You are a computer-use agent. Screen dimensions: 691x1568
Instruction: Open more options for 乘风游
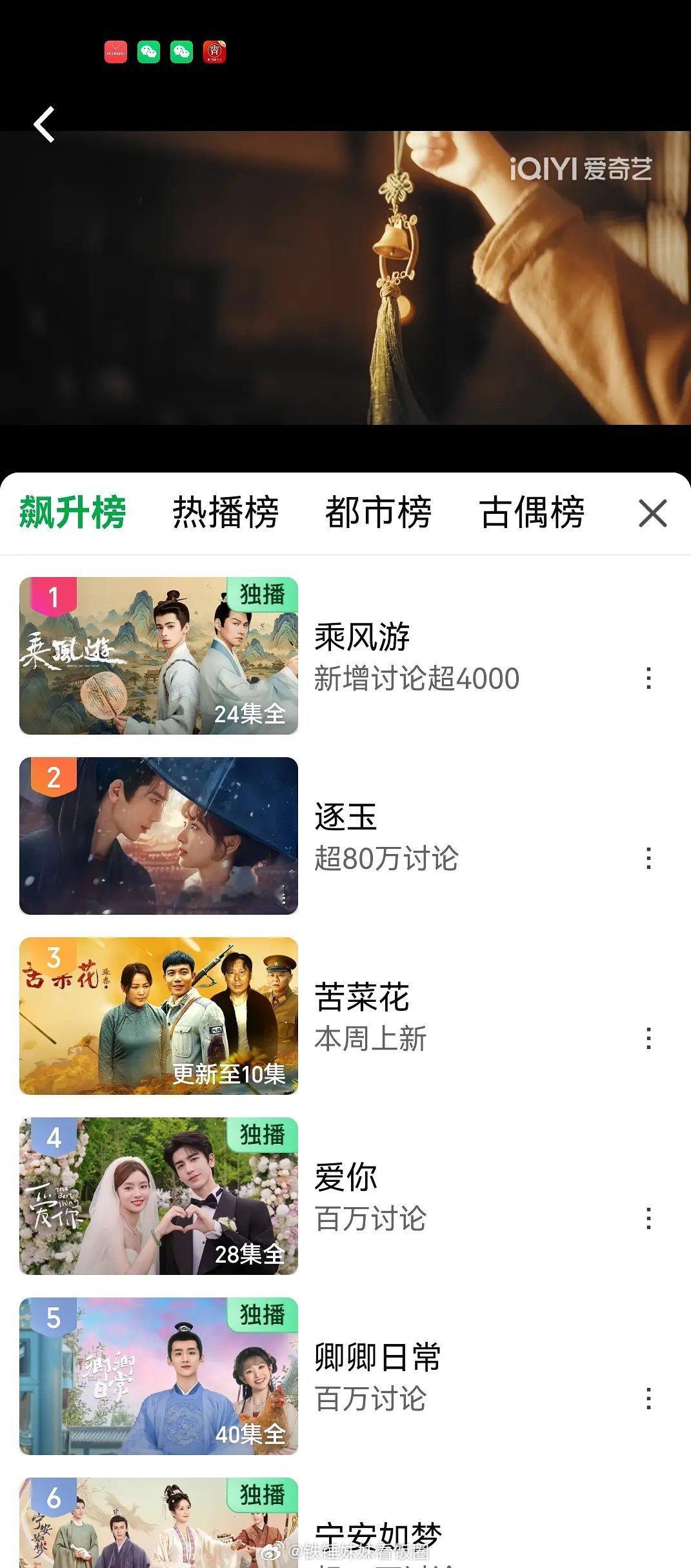(648, 678)
